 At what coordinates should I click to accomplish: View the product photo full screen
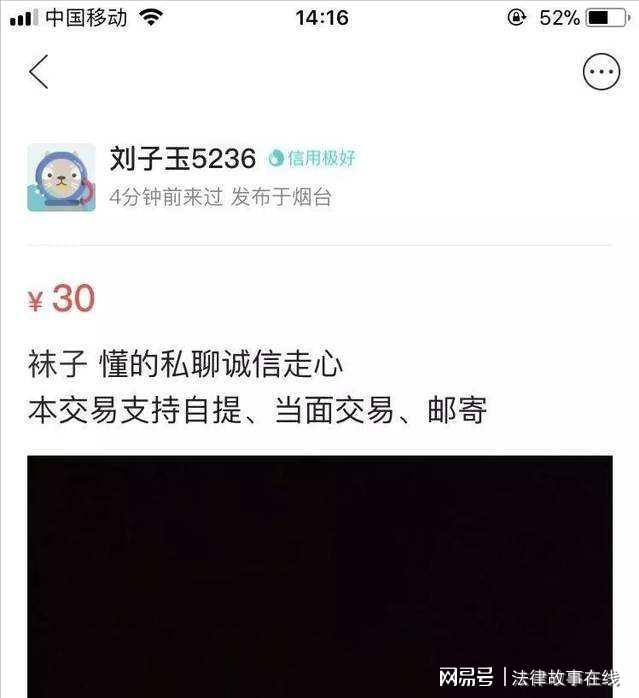coord(319,575)
